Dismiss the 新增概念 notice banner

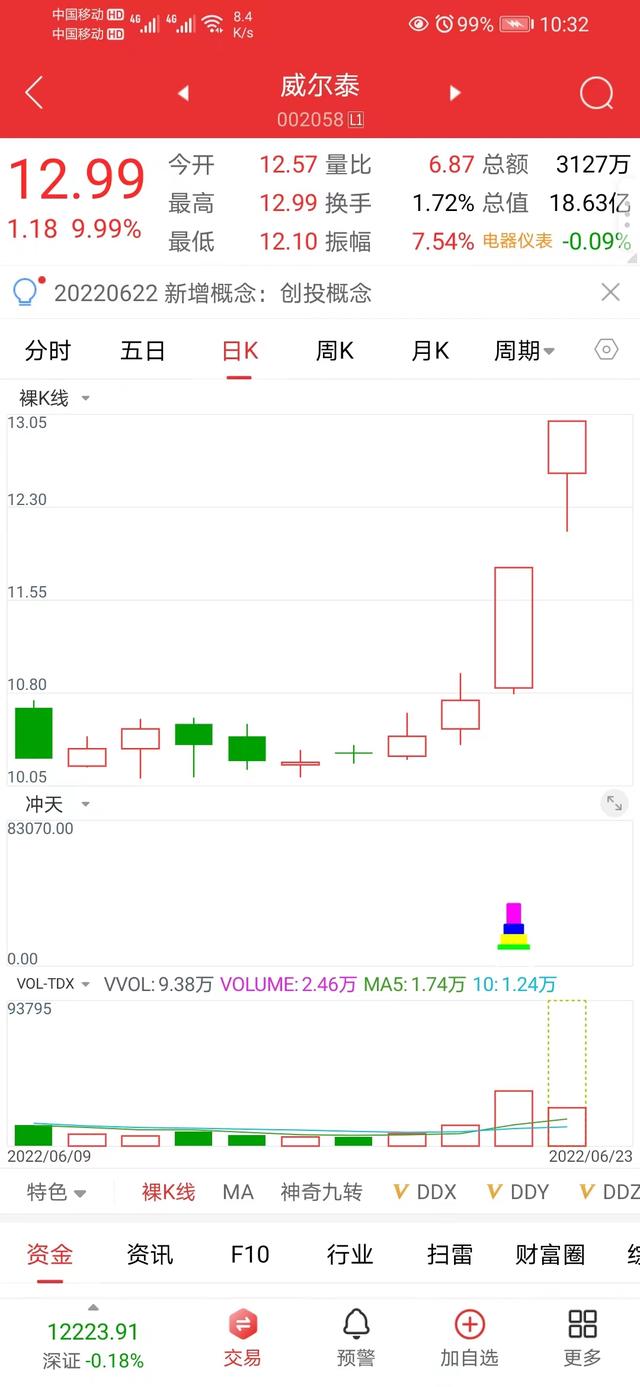point(610,292)
